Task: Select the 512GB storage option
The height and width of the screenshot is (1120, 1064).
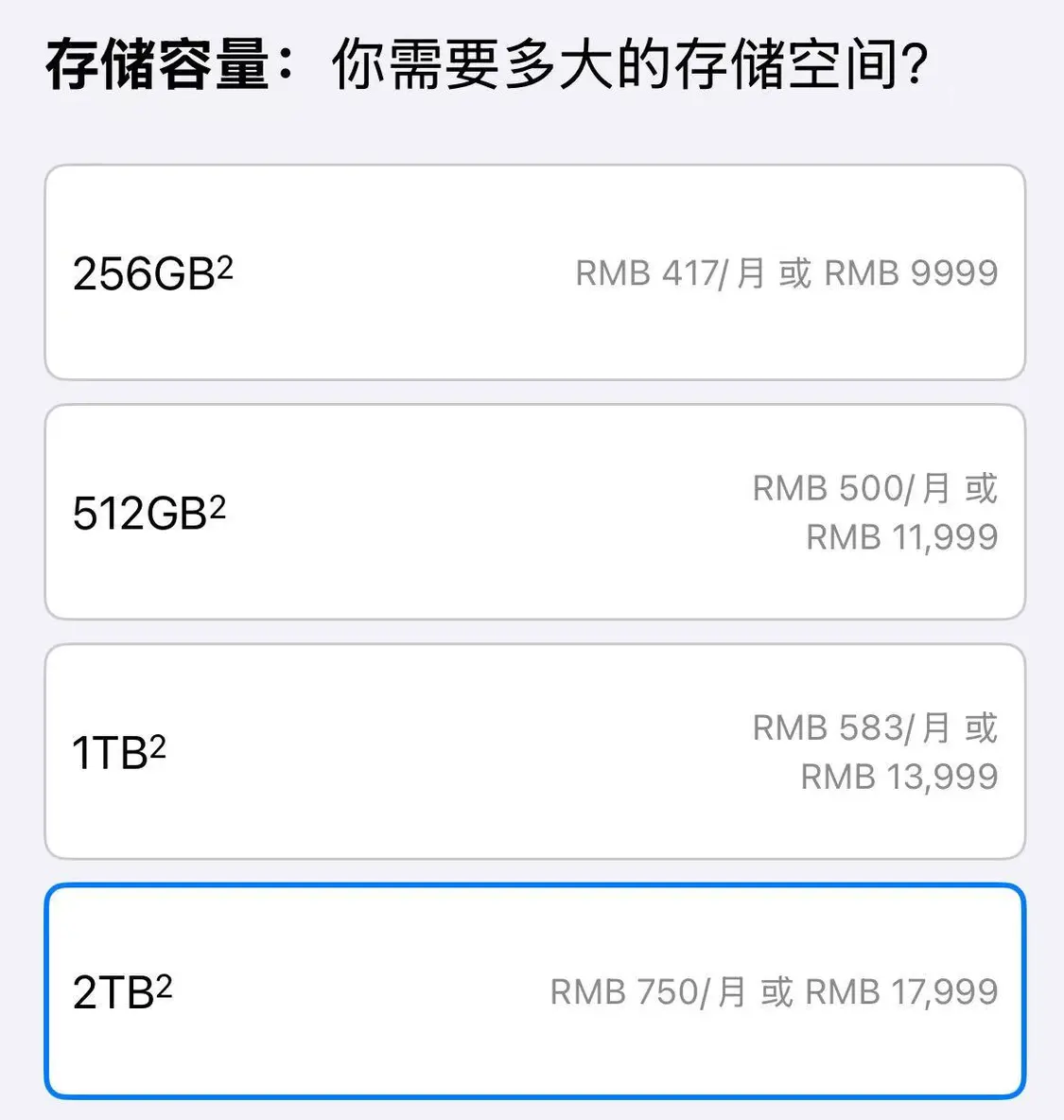Action: coord(534,511)
